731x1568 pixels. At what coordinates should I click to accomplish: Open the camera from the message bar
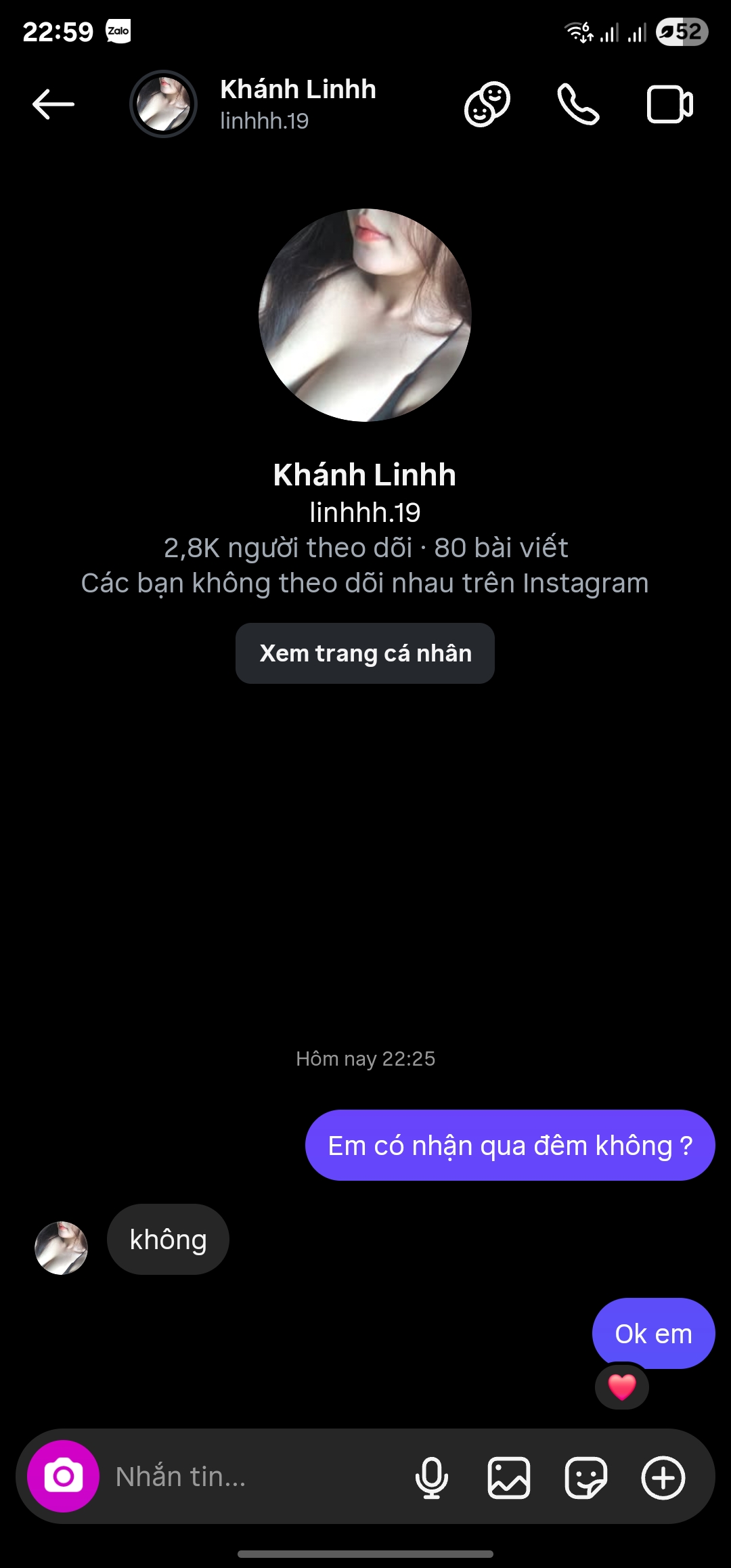(x=63, y=1476)
